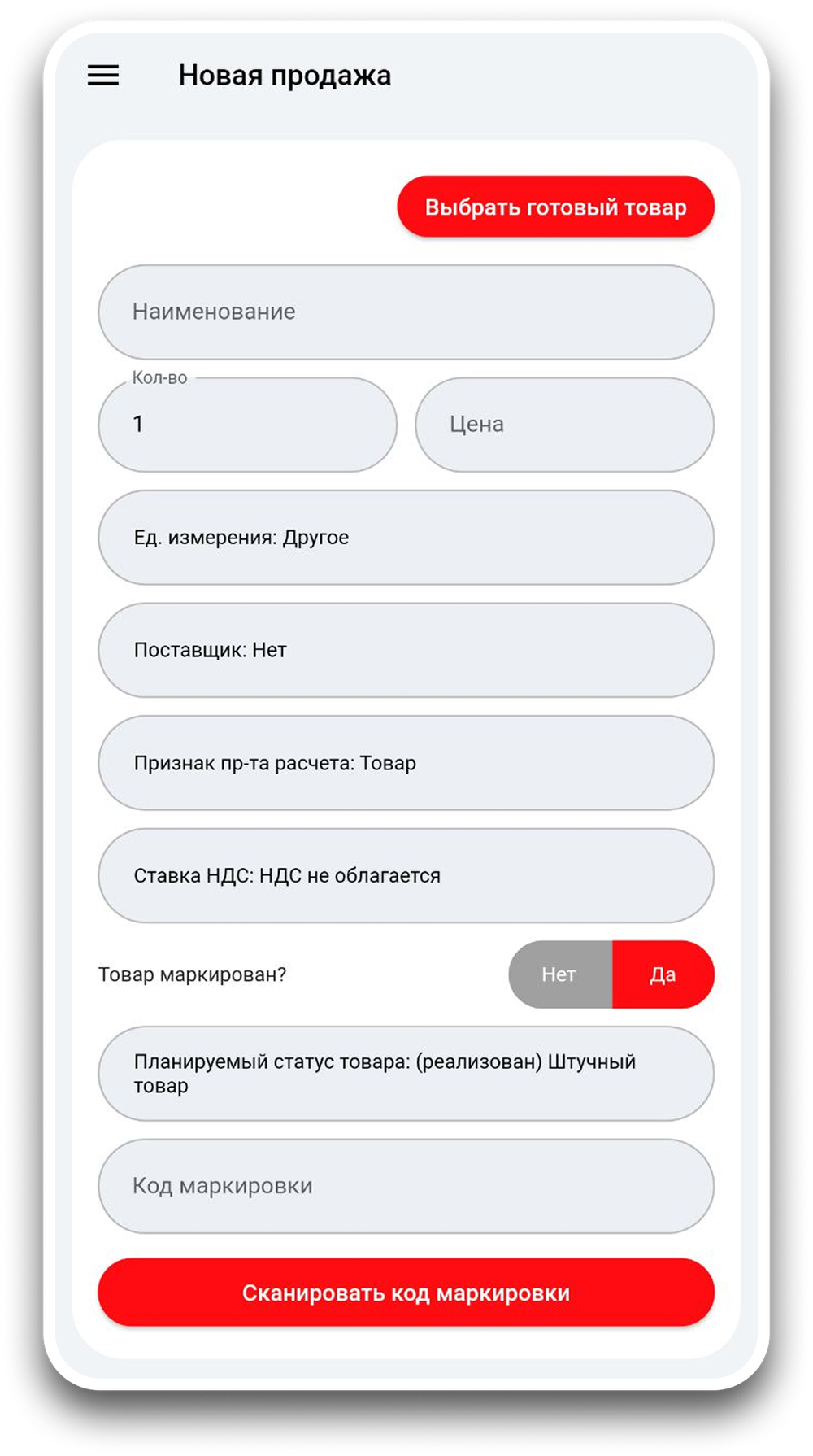Tap Сканировать код маркировки button

[x=406, y=1293]
